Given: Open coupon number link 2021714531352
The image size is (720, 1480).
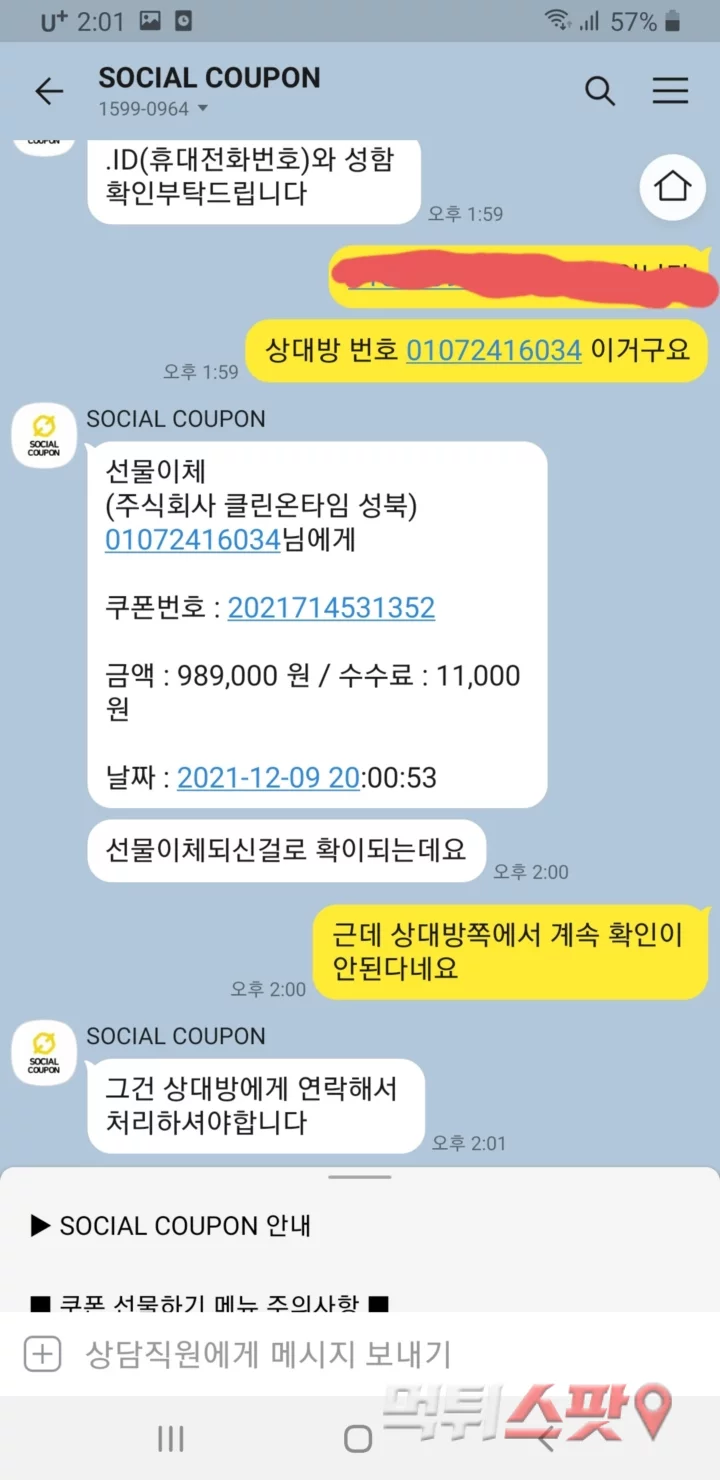Looking at the screenshot, I should click(x=331, y=608).
